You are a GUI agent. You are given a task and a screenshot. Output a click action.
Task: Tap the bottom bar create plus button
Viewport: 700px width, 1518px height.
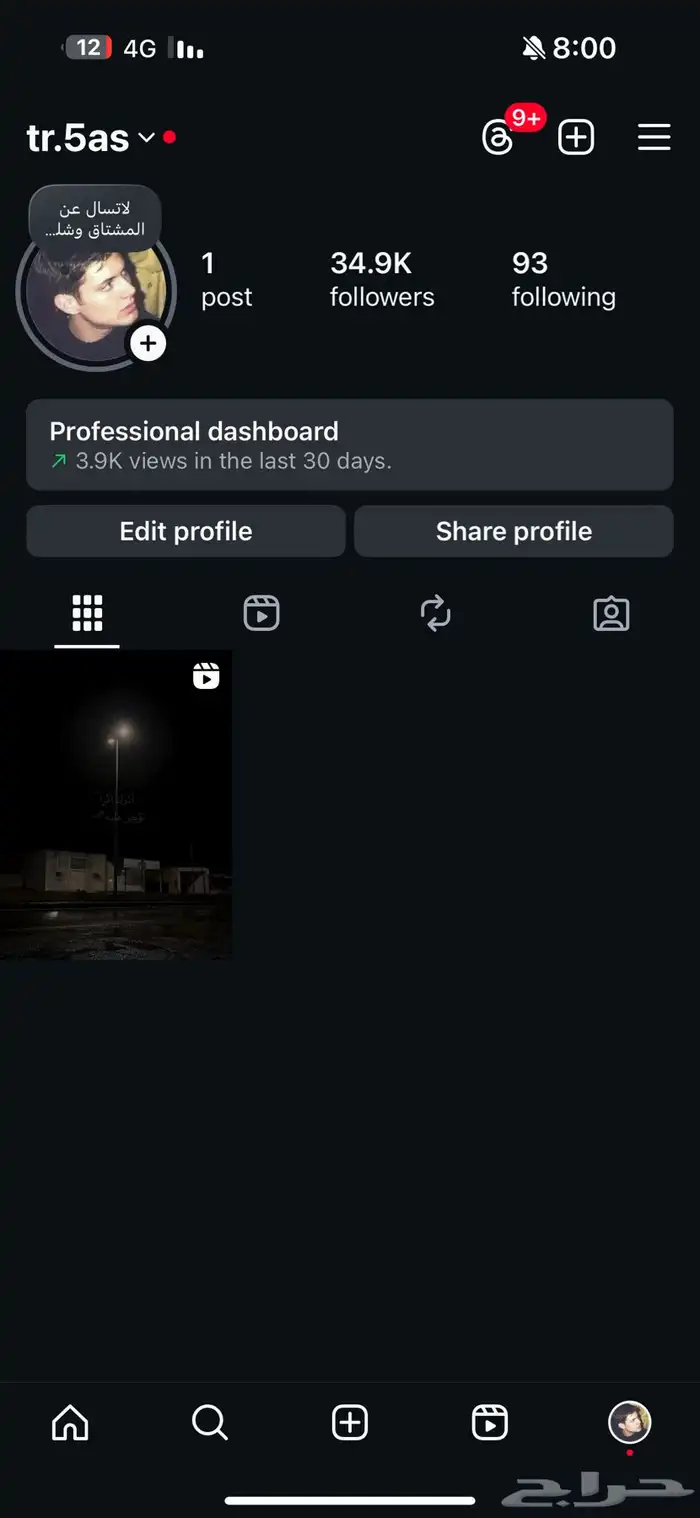tap(350, 1422)
